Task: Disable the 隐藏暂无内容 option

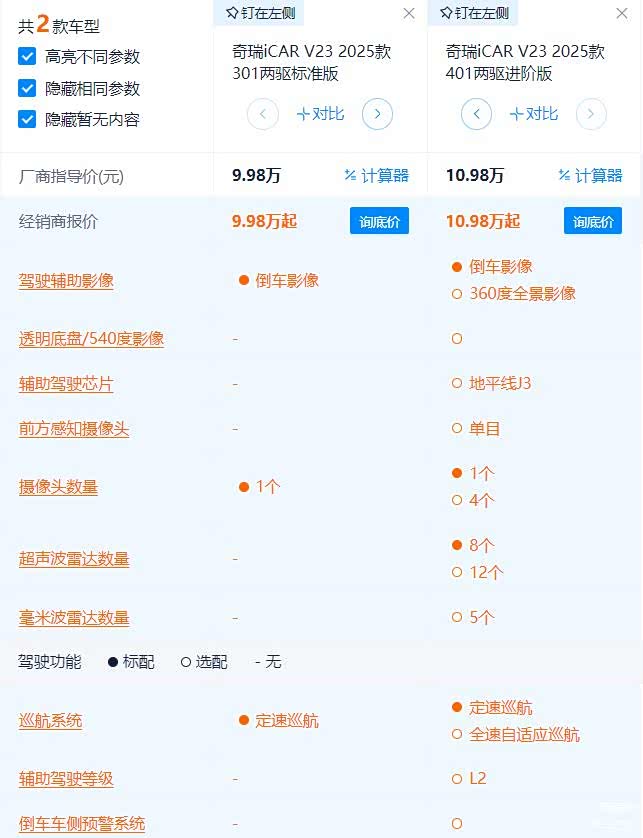Action: tap(27, 119)
